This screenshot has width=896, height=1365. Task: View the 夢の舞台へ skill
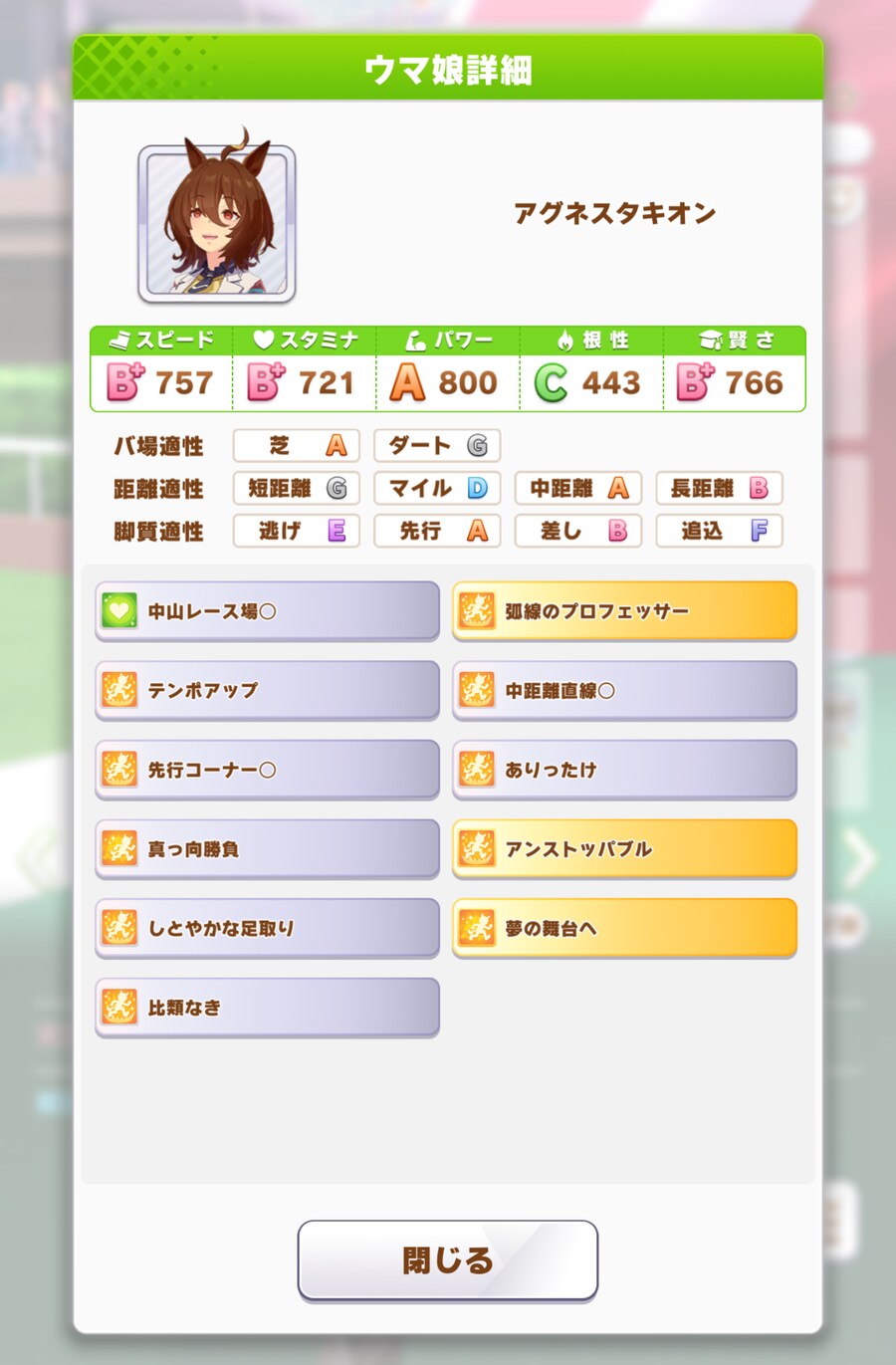point(624,927)
